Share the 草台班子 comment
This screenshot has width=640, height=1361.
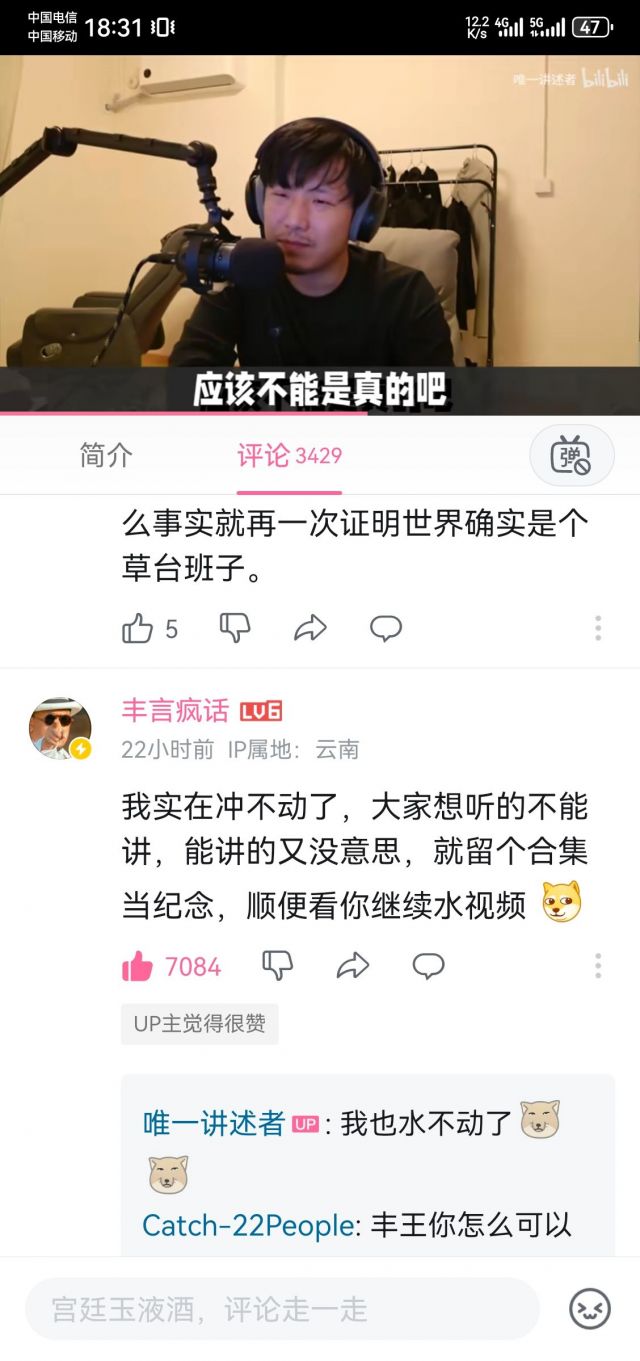click(310, 628)
